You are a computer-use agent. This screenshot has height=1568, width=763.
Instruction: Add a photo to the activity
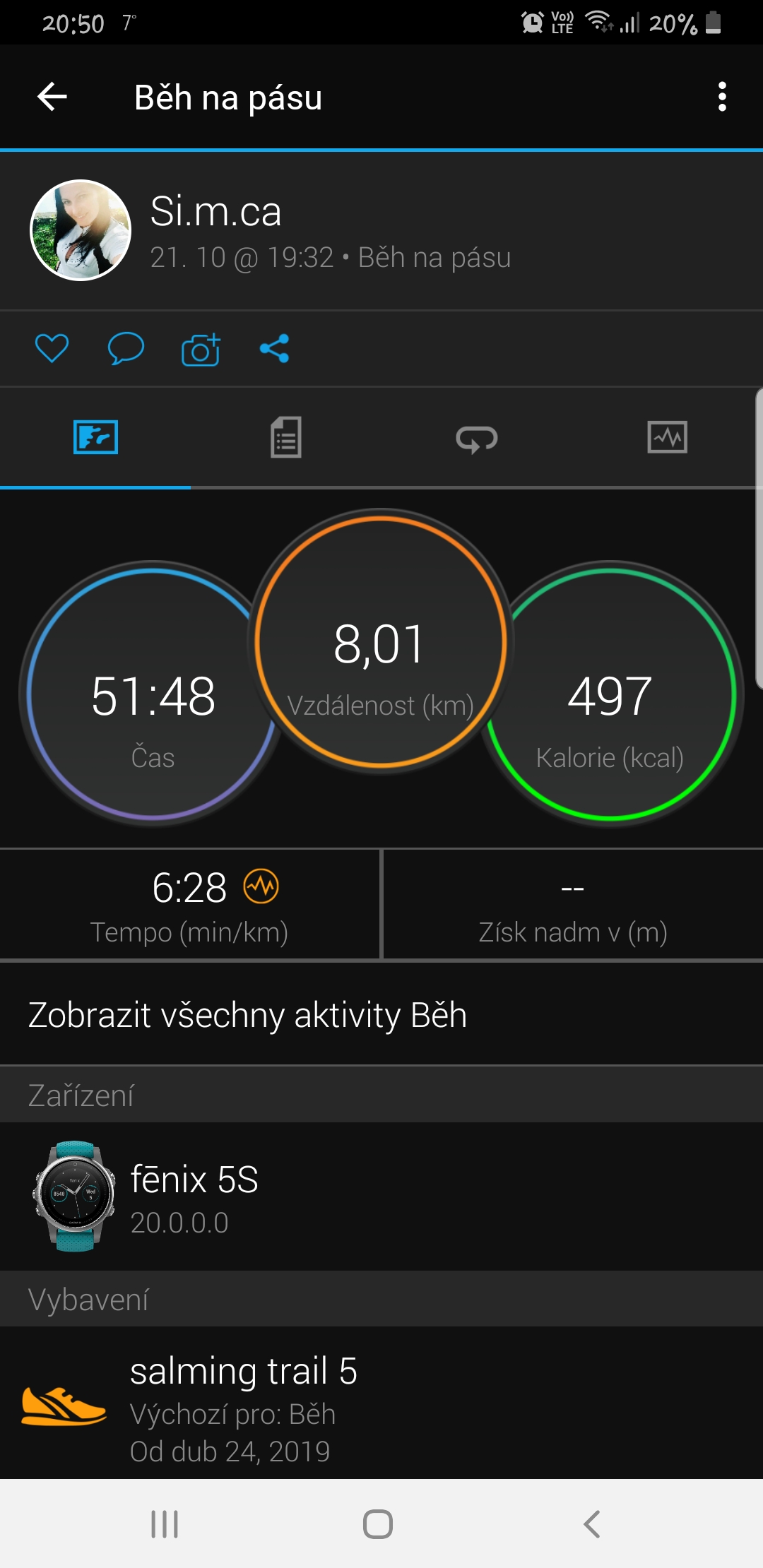pos(201,349)
